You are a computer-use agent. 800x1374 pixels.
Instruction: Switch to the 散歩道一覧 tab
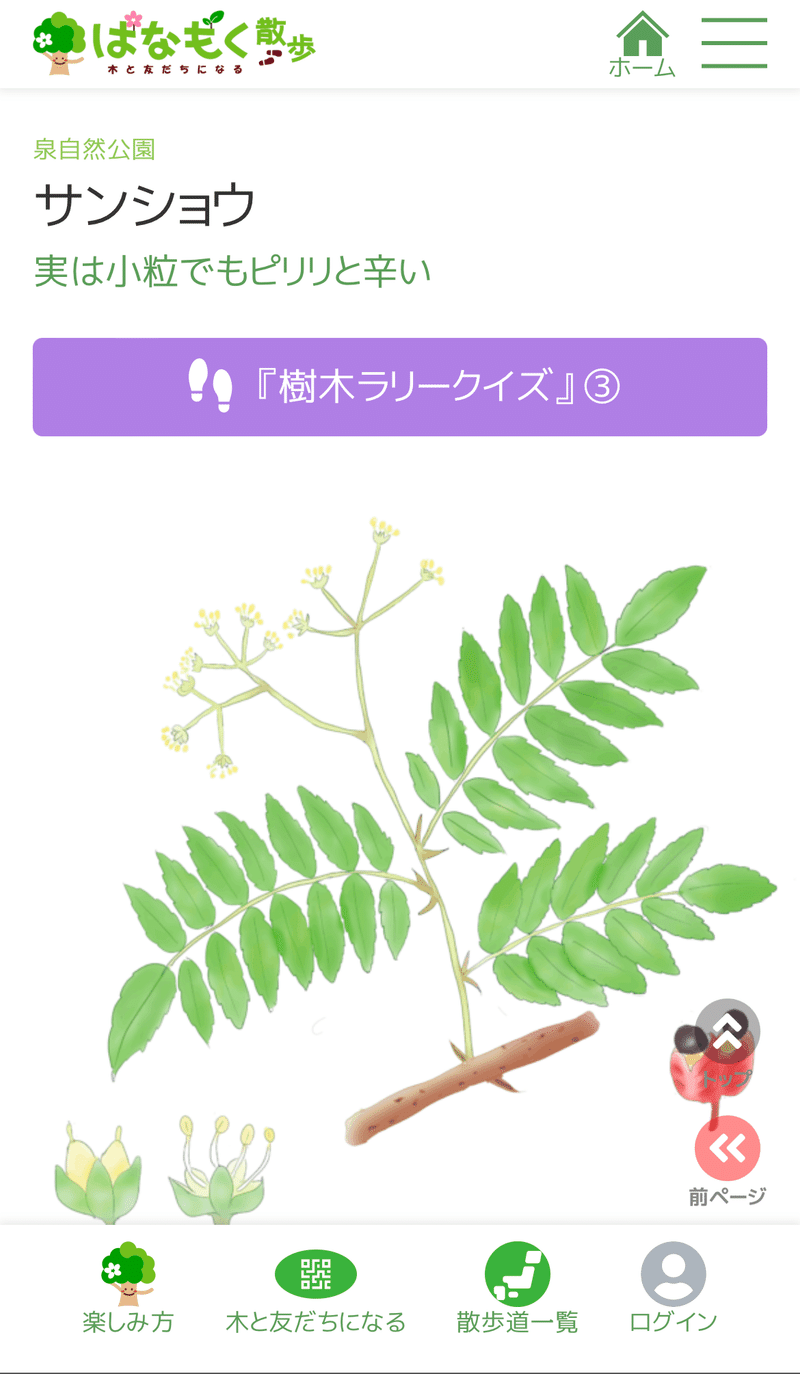(517, 1288)
